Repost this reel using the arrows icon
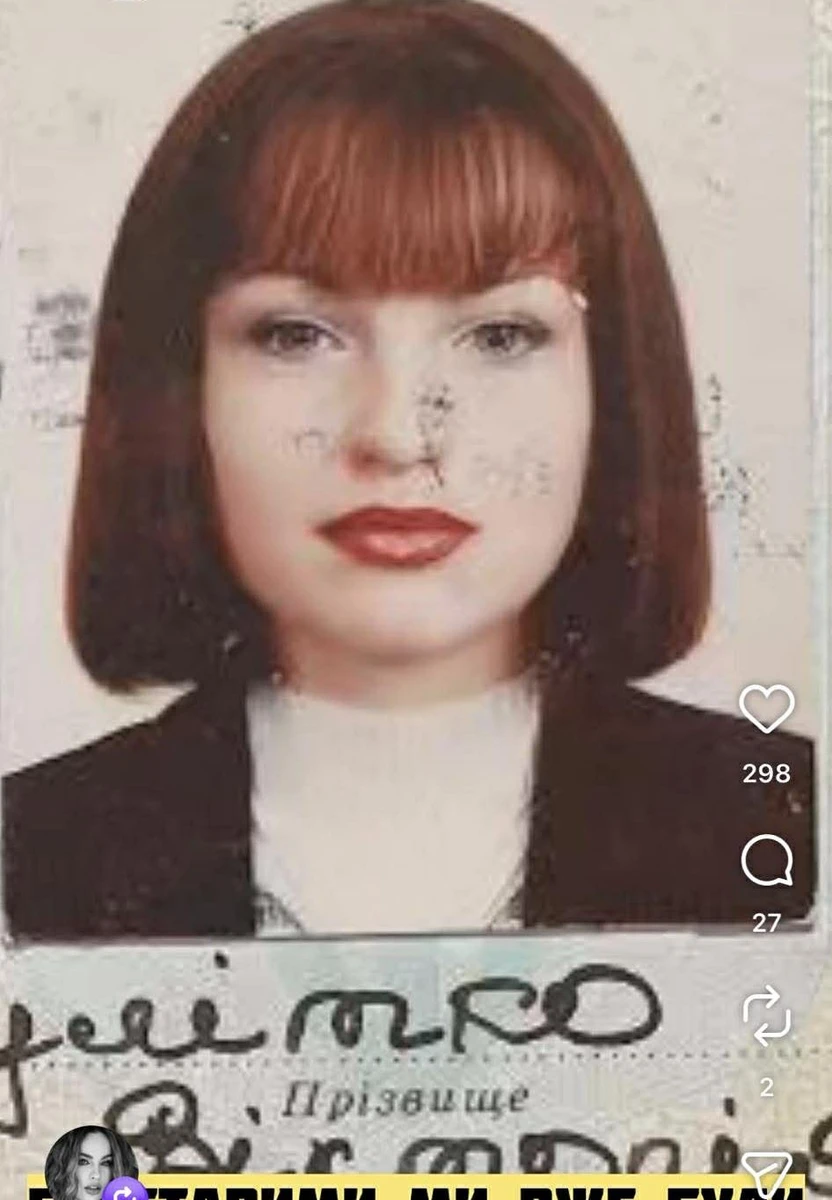The width and height of the screenshot is (832, 1200). pos(766,1015)
